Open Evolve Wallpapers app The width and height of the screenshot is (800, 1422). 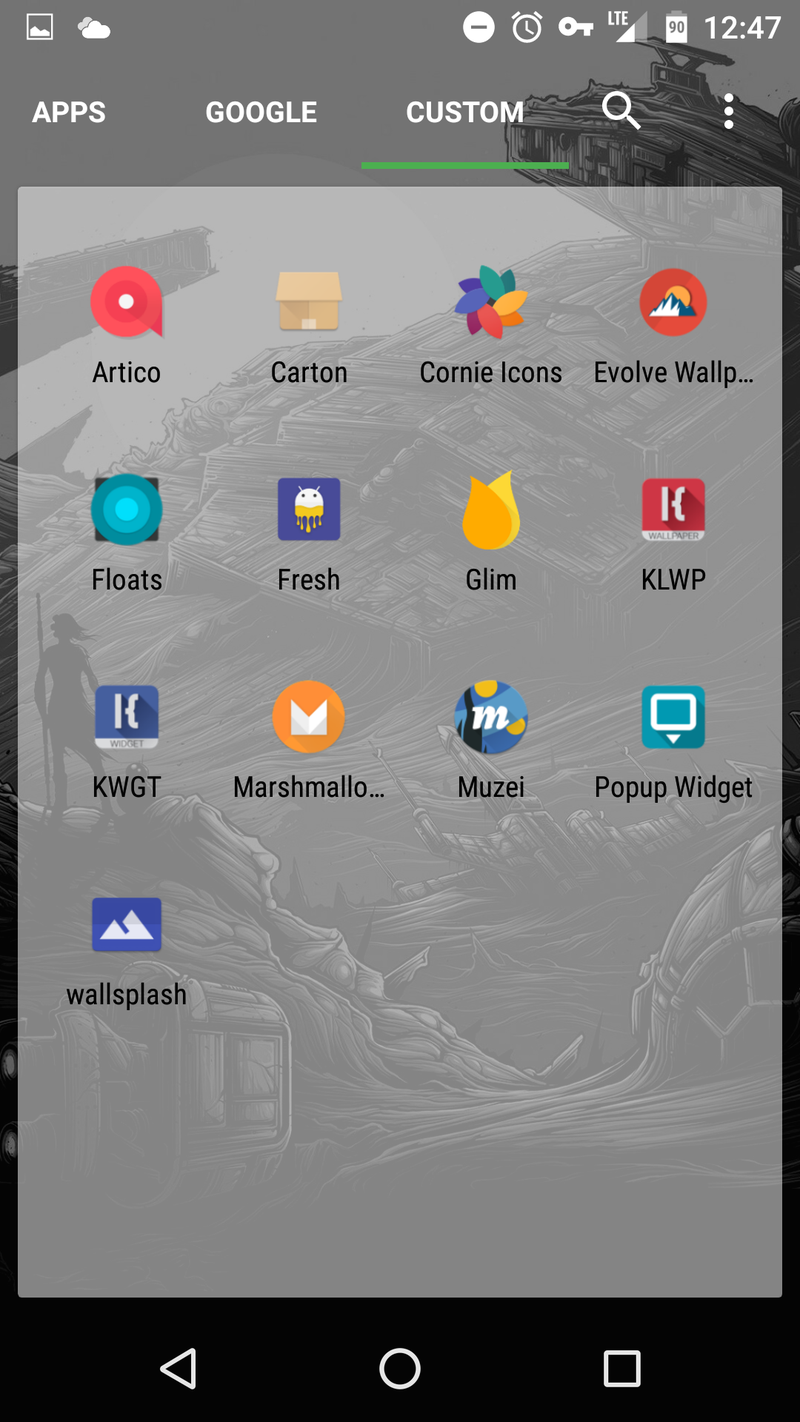click(x=673, y=302)
